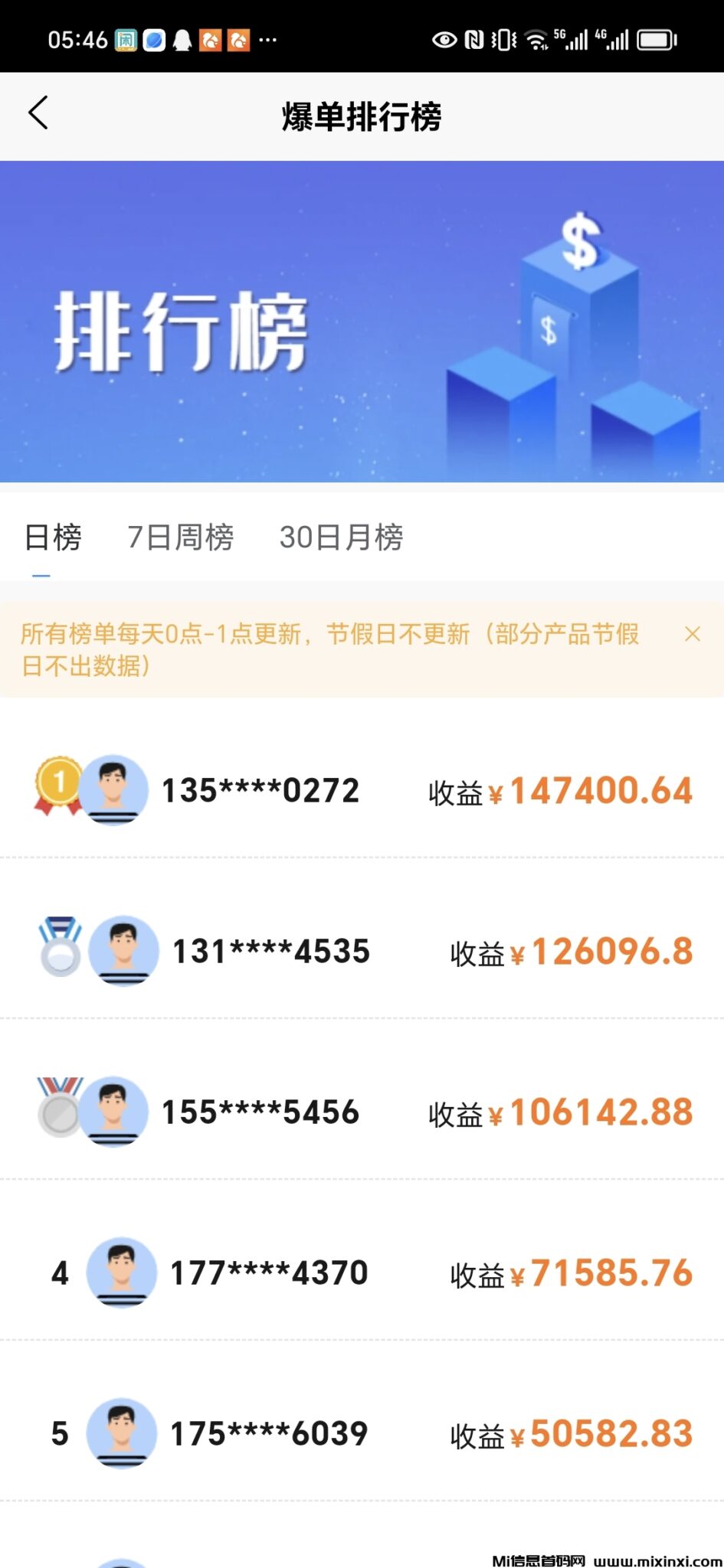
Task: Select the 日榜 tab
Action: [x=51, y=538]
